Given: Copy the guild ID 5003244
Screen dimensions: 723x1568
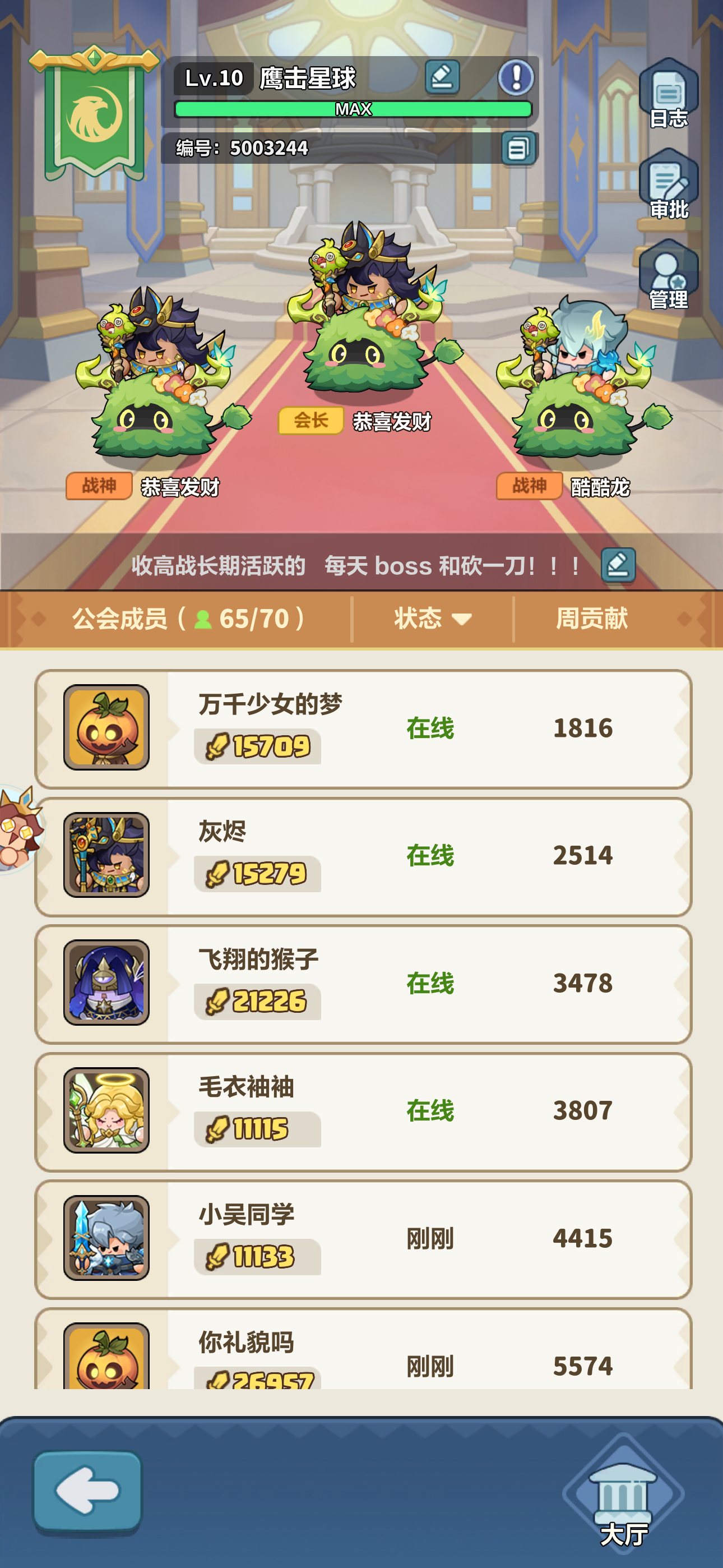Looking at the screenshot, I should pos(518,149).
